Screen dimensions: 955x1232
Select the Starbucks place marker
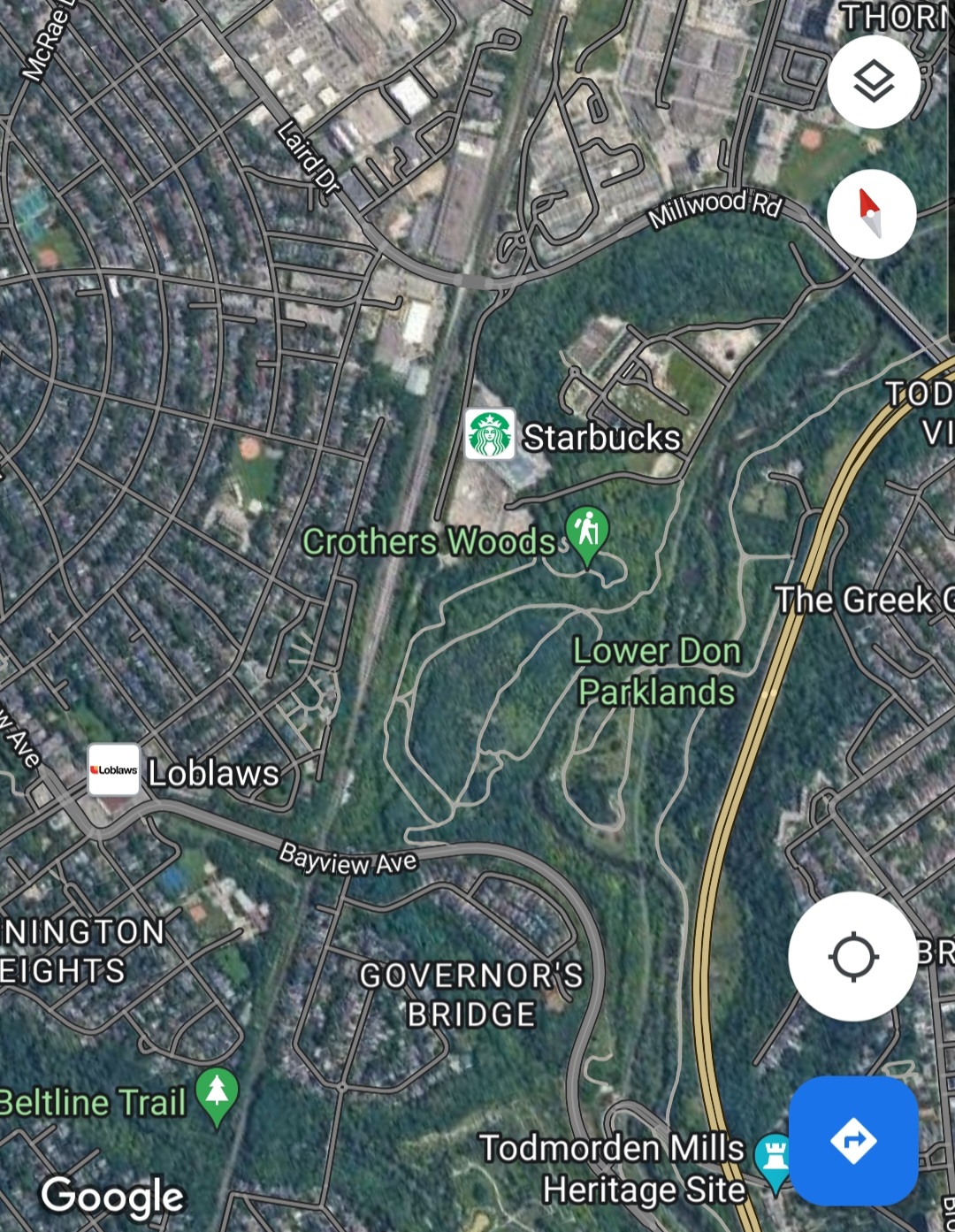[490, 434]
